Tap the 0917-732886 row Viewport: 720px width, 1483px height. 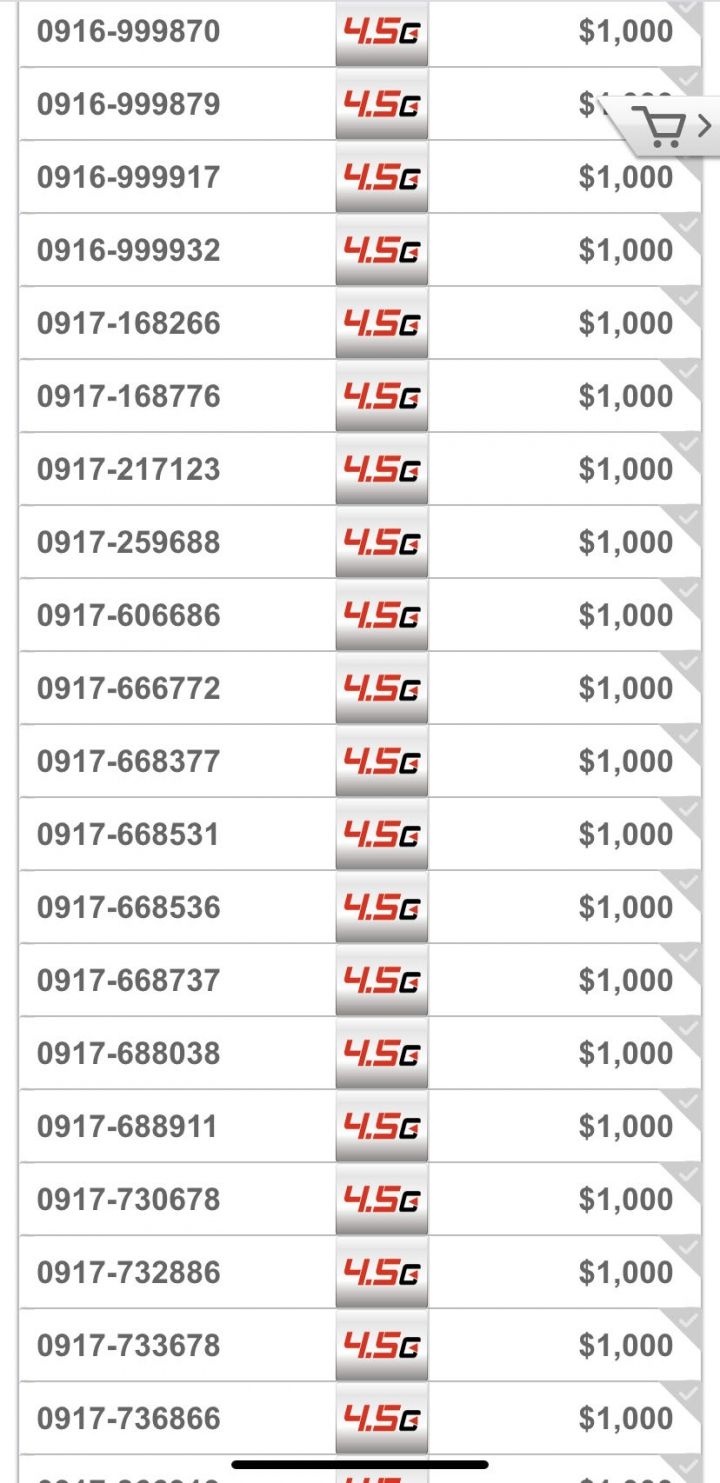(x=360, y=1272)
